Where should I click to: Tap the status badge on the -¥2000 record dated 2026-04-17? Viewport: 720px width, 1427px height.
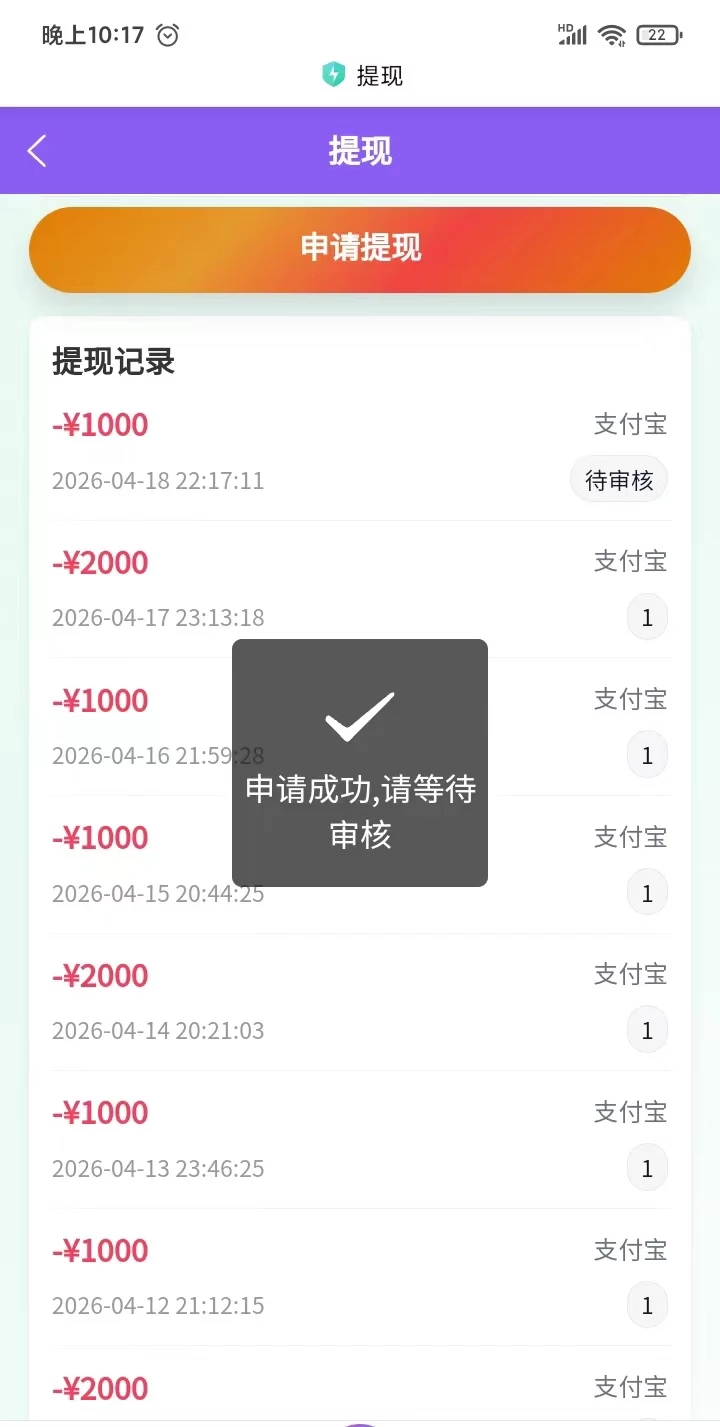[647, 617]
